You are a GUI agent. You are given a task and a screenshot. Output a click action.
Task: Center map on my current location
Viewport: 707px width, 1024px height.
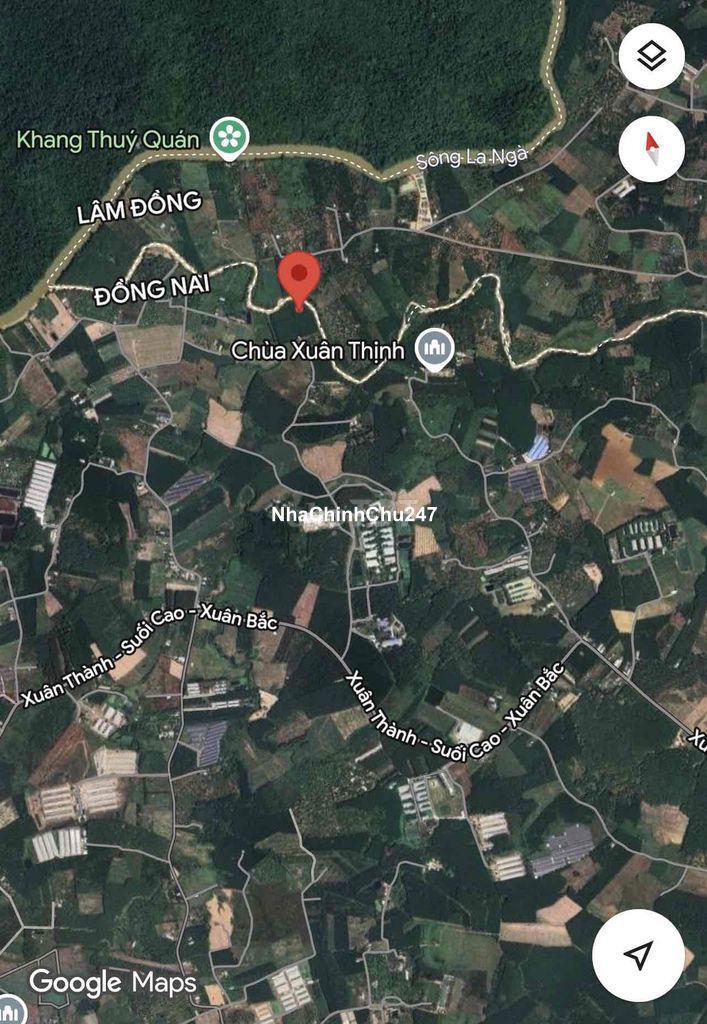coord(638,954)
